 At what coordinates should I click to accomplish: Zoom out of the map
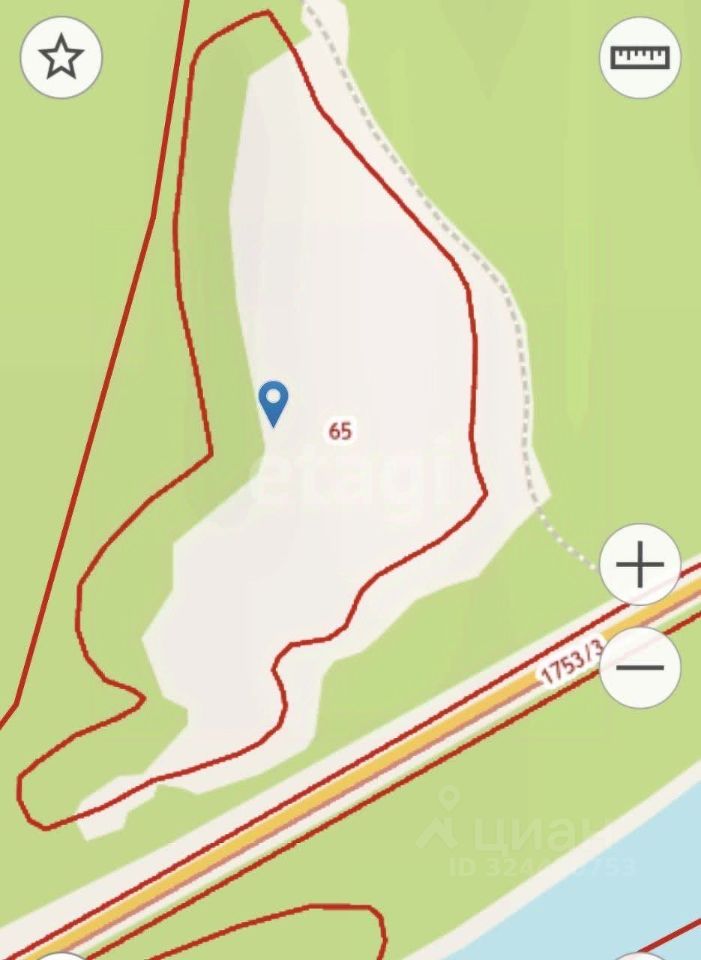coord(640,667)
